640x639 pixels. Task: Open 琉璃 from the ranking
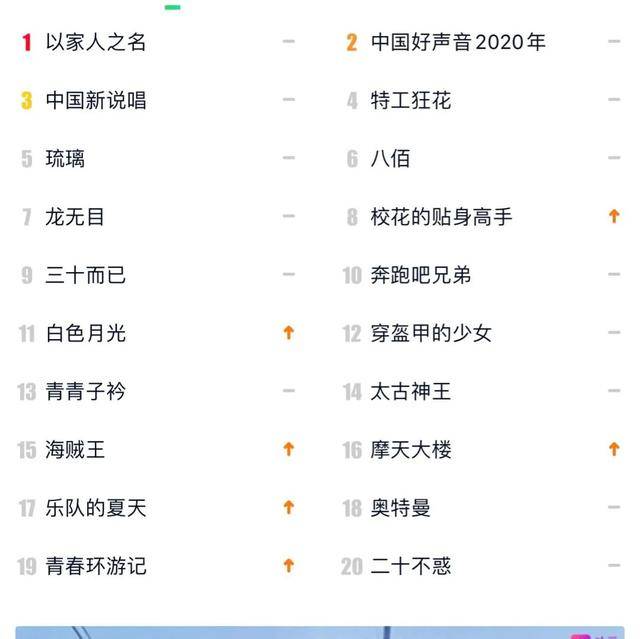(x=66, y=158)
